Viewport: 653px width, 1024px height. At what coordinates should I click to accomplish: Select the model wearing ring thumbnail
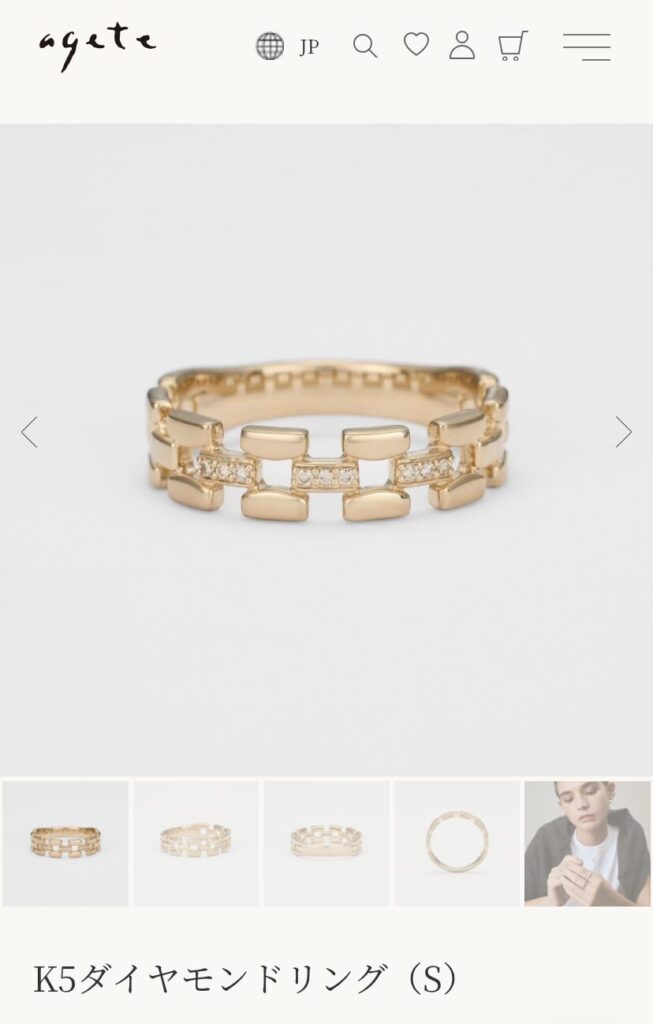[x=587, y=844]
